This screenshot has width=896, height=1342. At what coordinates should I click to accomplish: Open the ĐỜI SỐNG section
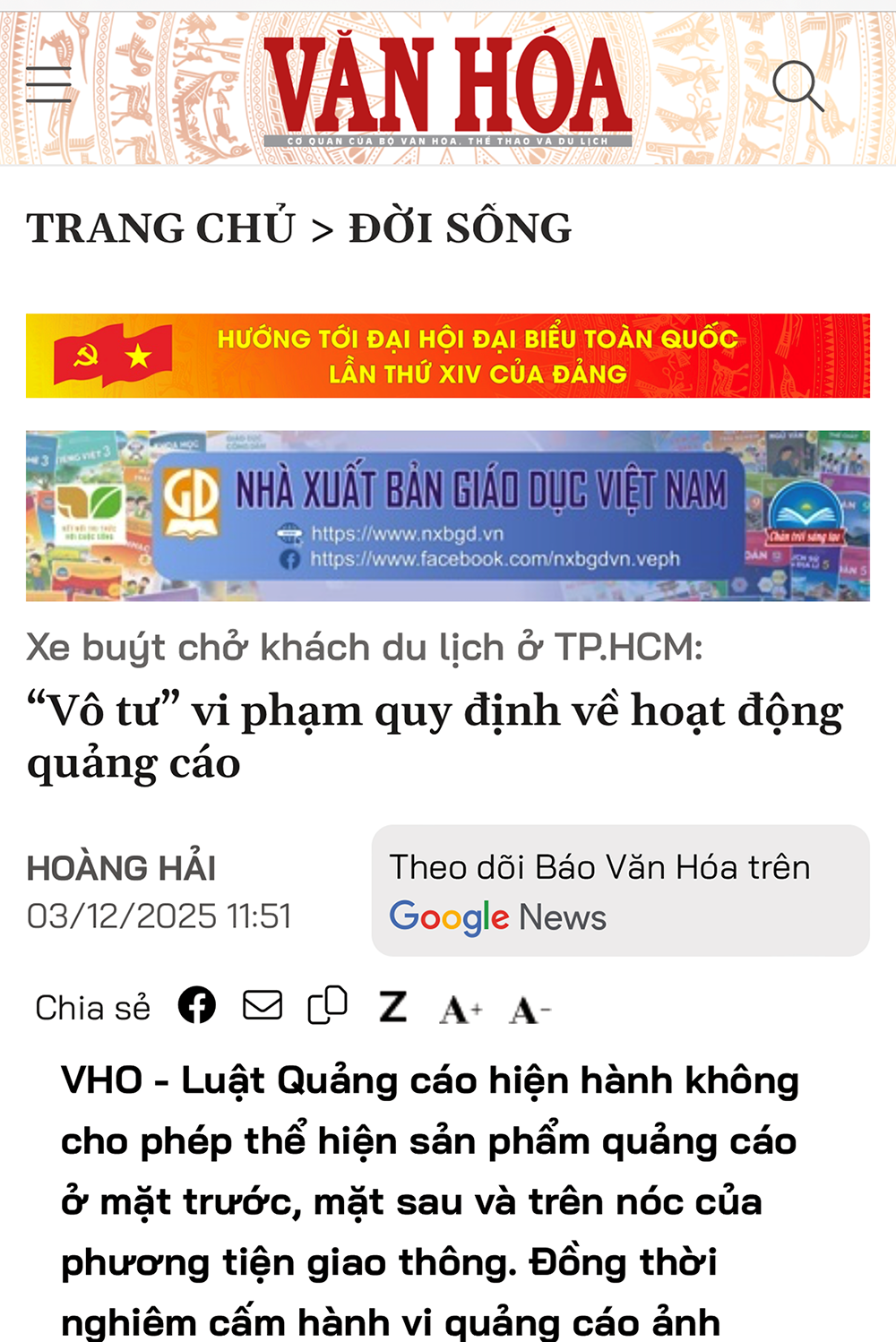coord(459,227)
